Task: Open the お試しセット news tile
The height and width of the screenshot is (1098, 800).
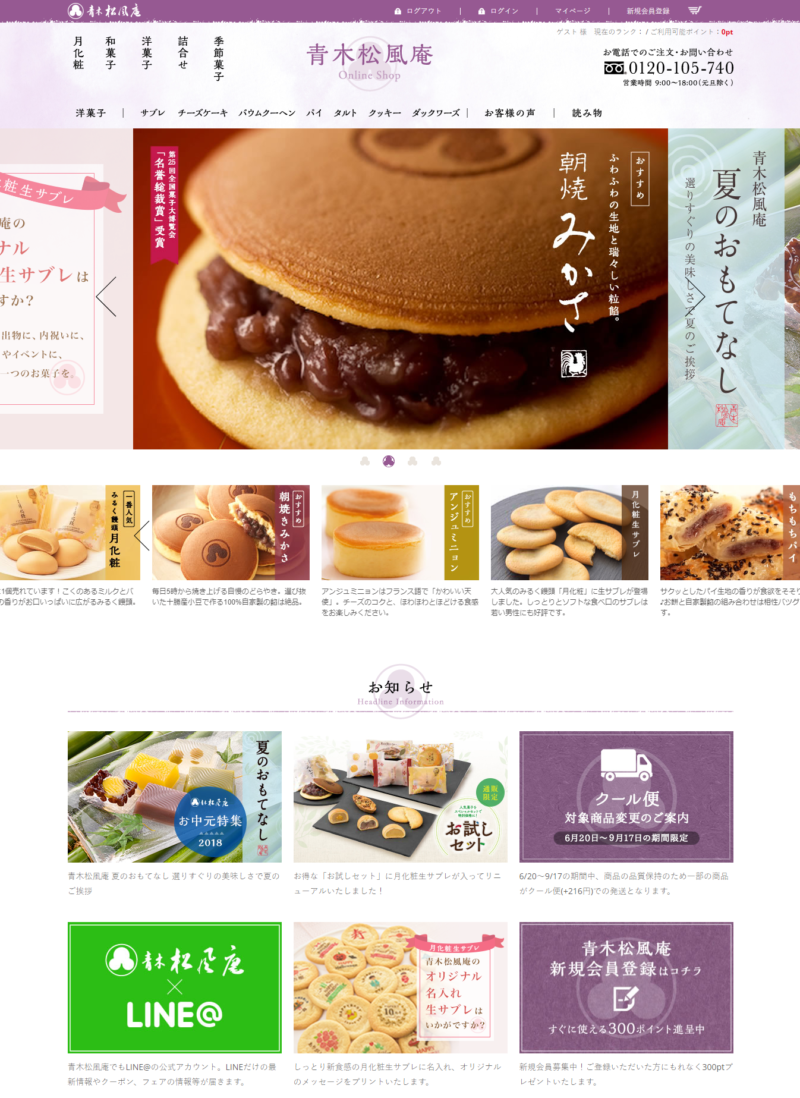Action: (x=400, y=796)
